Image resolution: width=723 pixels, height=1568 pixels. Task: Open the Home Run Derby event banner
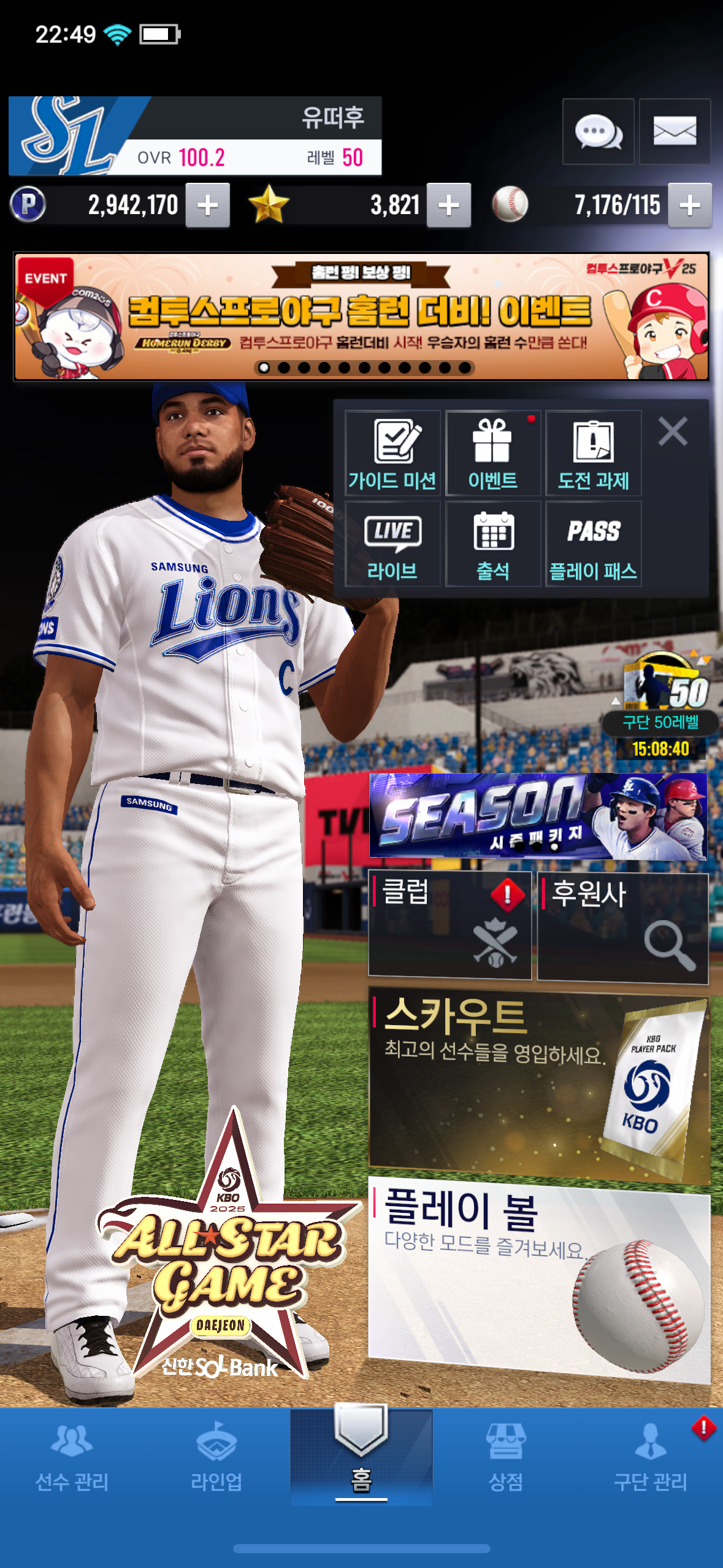[x=361, y=317]
